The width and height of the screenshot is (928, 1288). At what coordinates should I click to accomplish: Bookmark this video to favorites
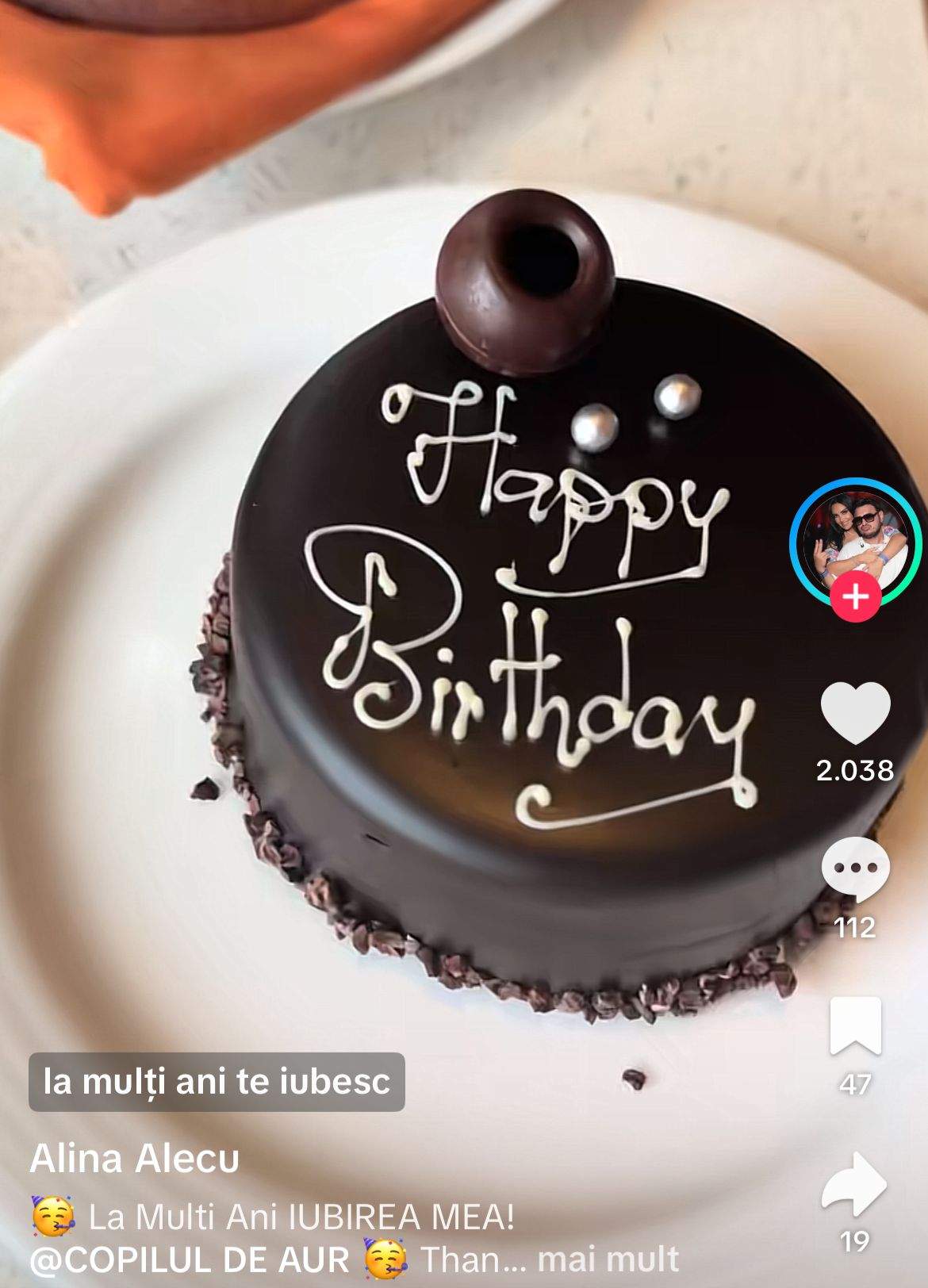pos(855,1025)
